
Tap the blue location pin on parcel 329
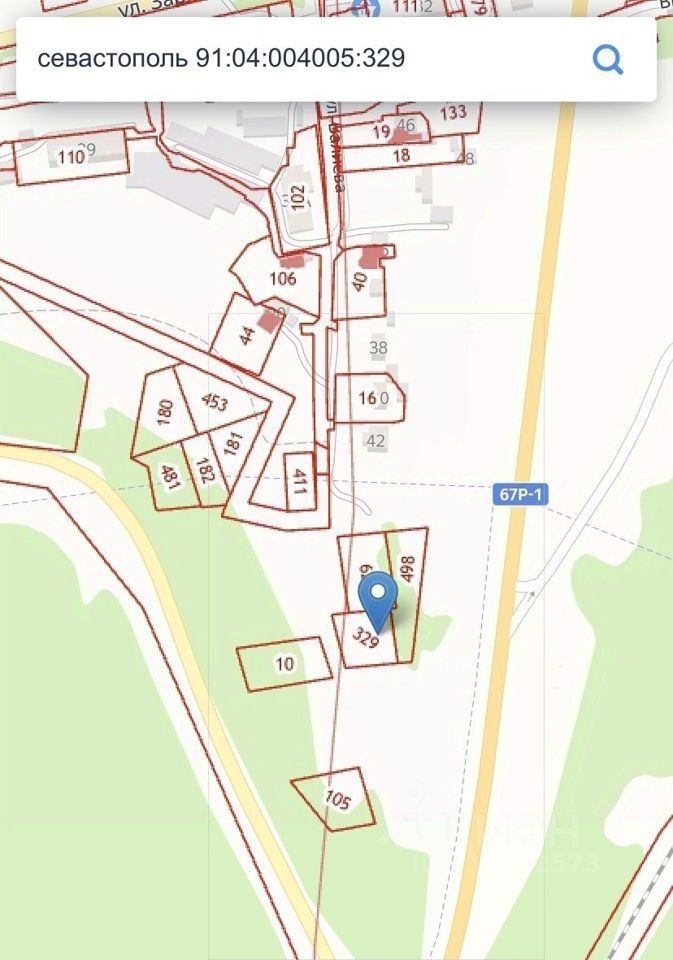tap(377, 598)
